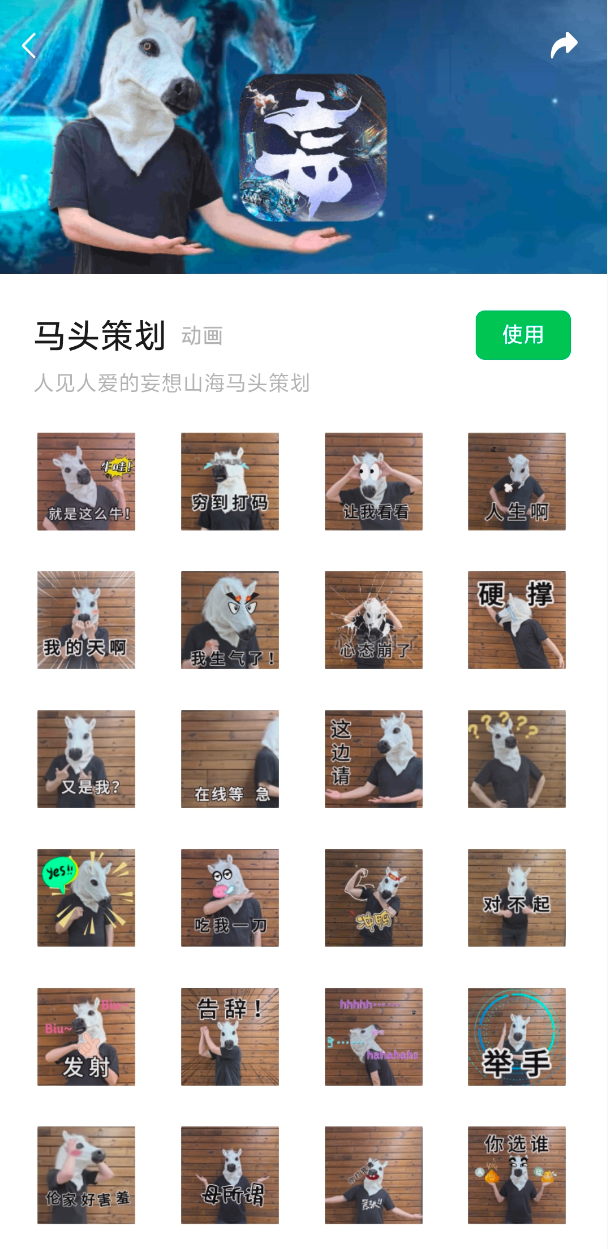Select the 对不起 sticker
The width and height of the screenshot is (608, 1249).
click(x=517, y=898)
